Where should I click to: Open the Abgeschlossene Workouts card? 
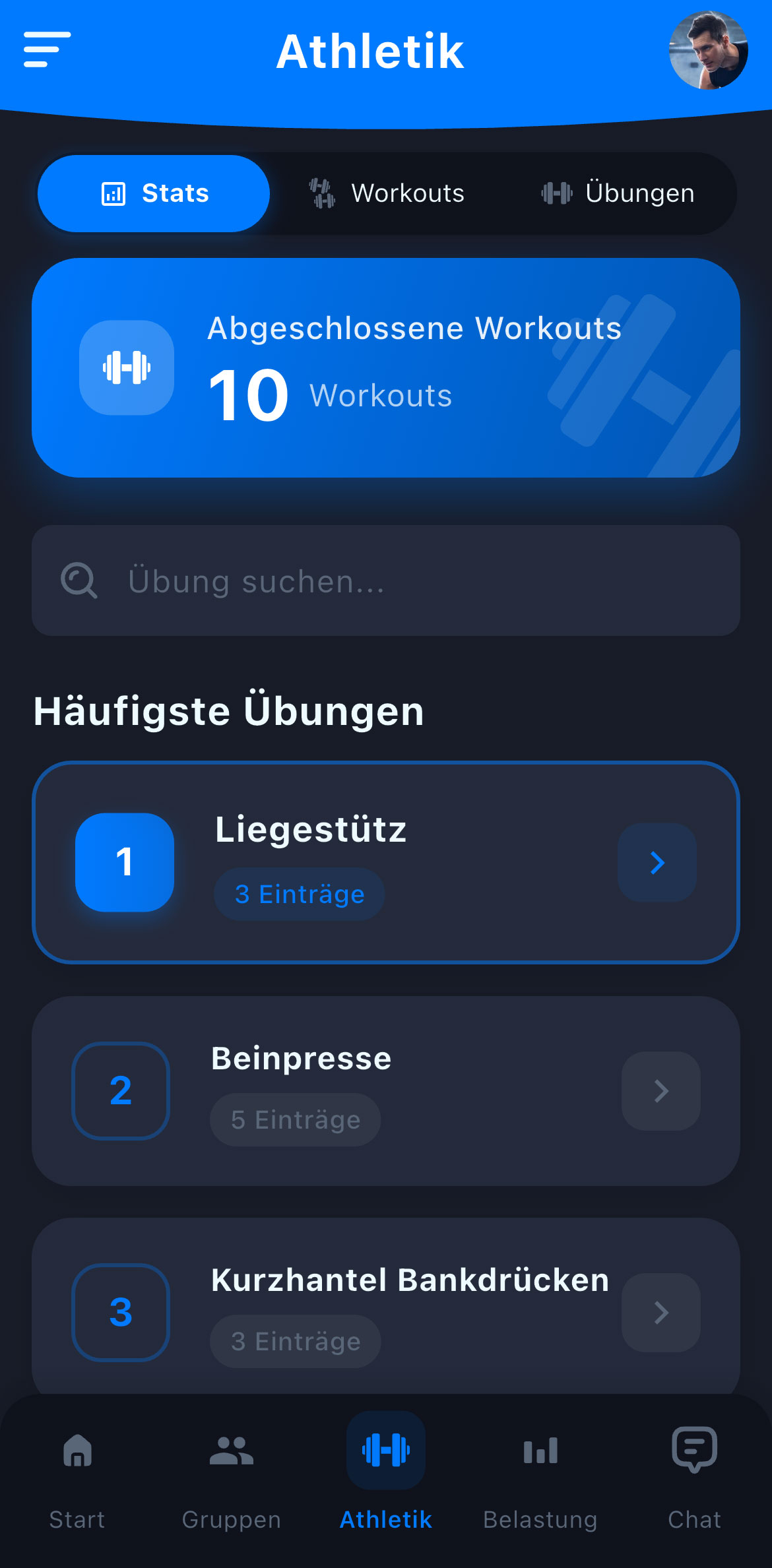[x=386, y=367]
